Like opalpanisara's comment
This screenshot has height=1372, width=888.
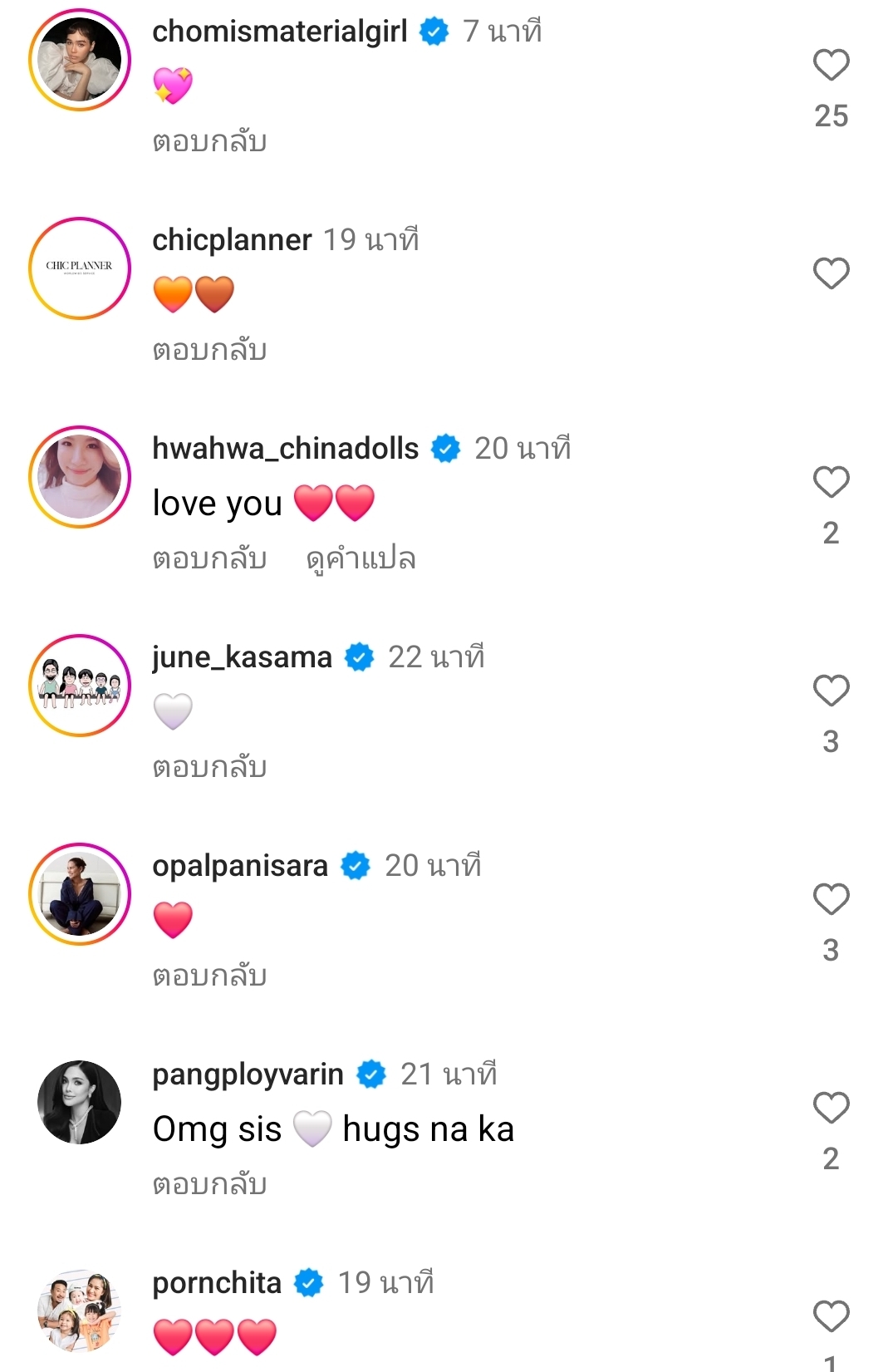pyautogui.click(x=831, y=899)
